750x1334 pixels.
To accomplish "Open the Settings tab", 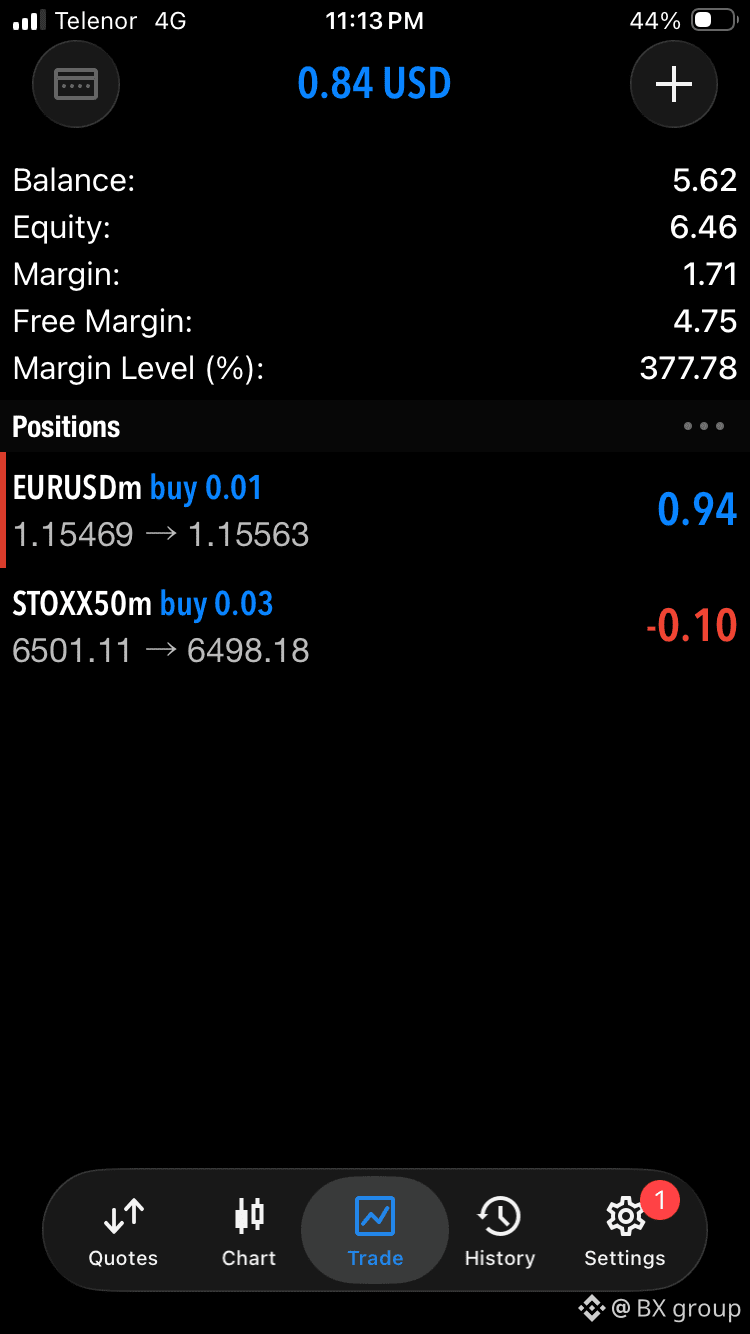I will (x=625, y=1231).
